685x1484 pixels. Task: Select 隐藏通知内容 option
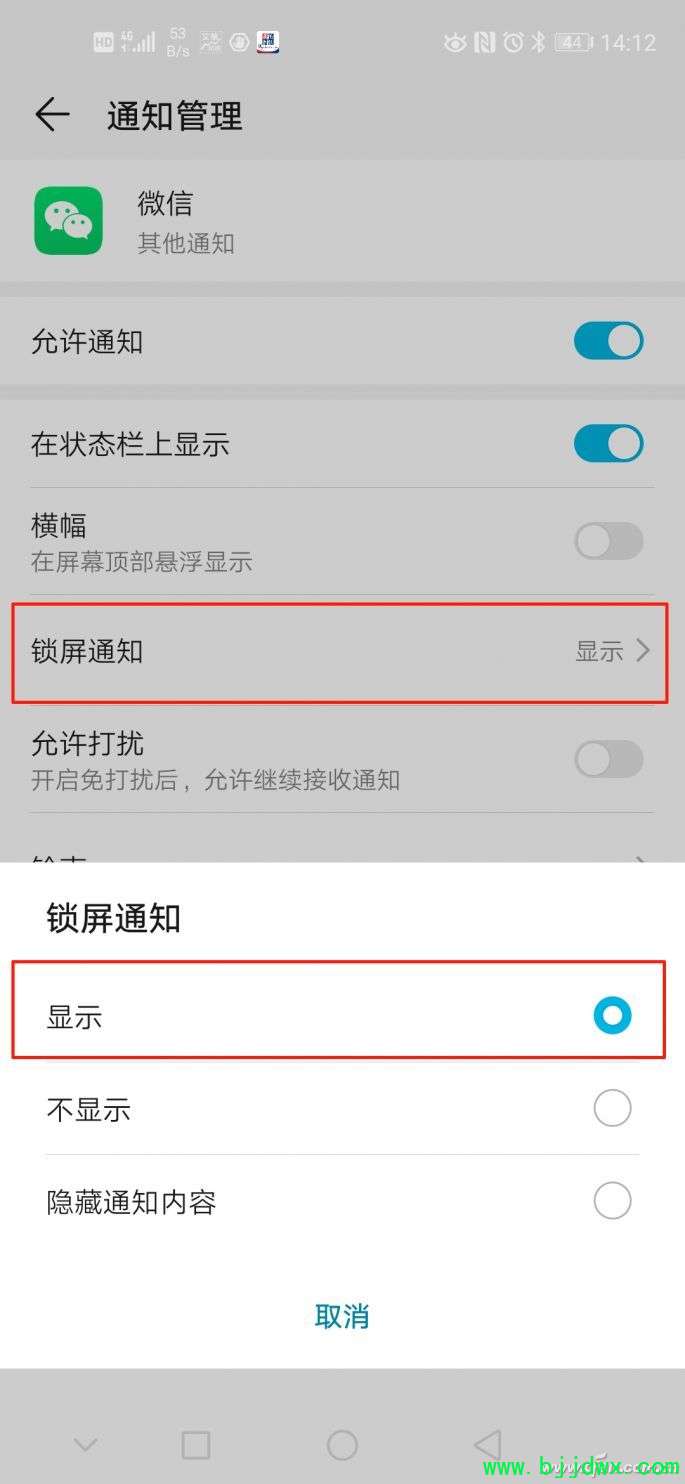point(612,1200)
